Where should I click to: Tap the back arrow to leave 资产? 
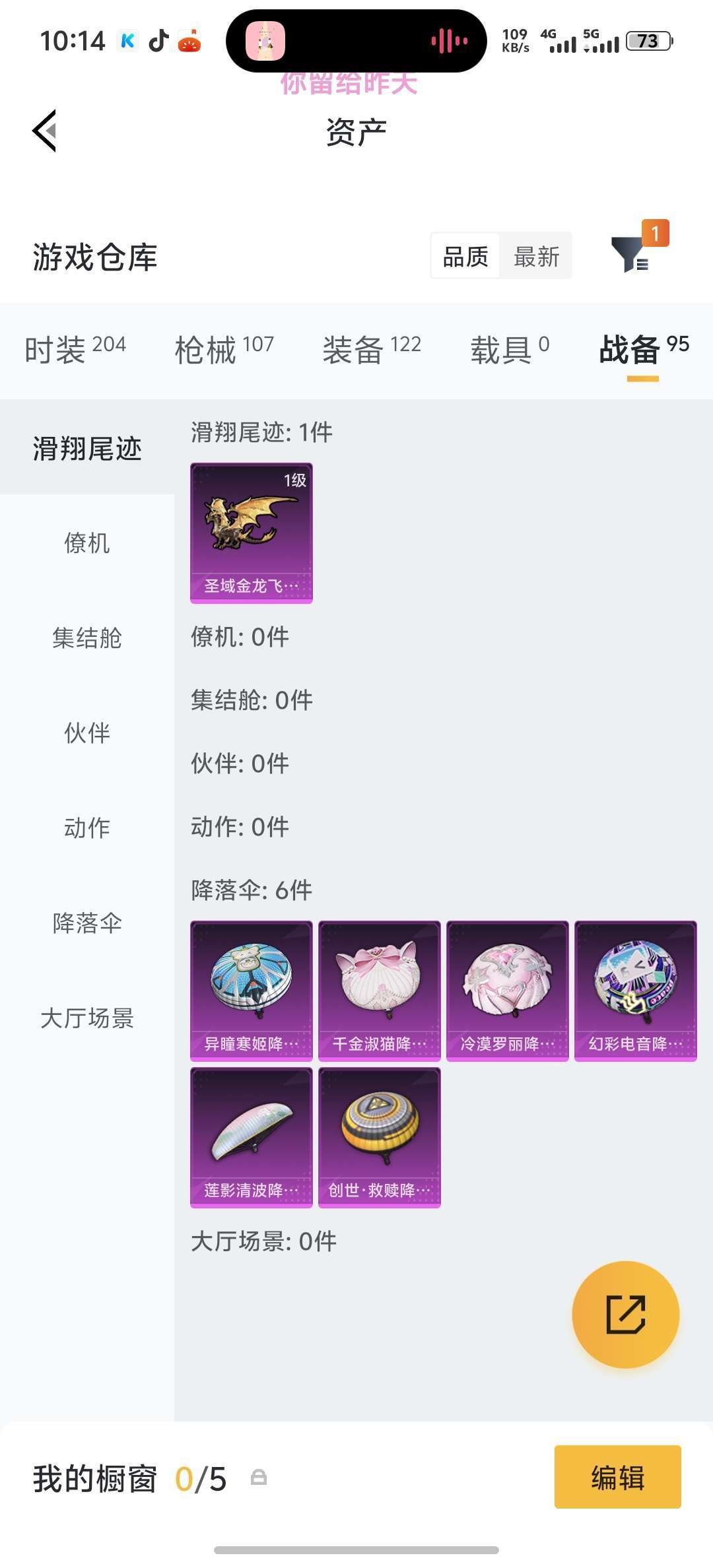(44, 131)
